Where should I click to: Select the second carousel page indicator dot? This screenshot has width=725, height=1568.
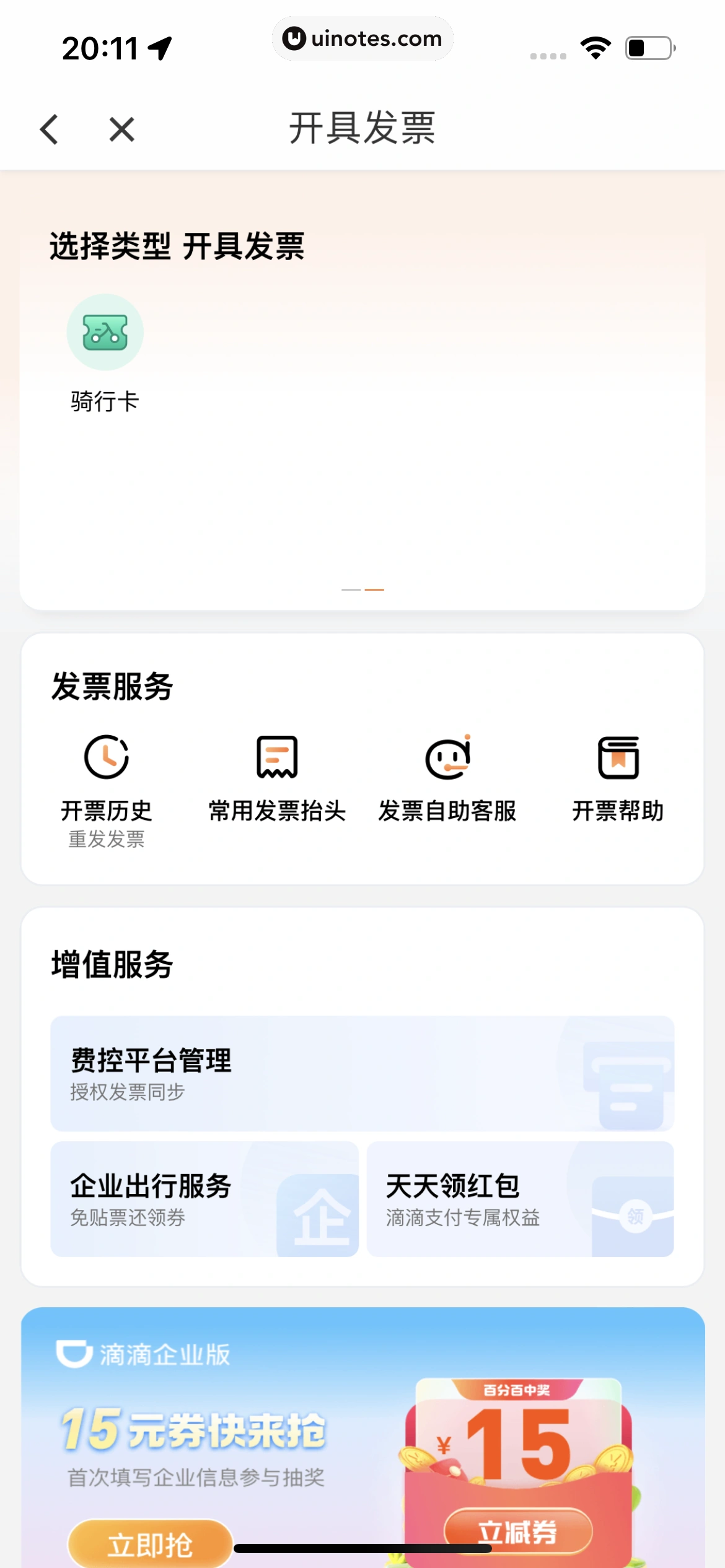coord(374,589)
